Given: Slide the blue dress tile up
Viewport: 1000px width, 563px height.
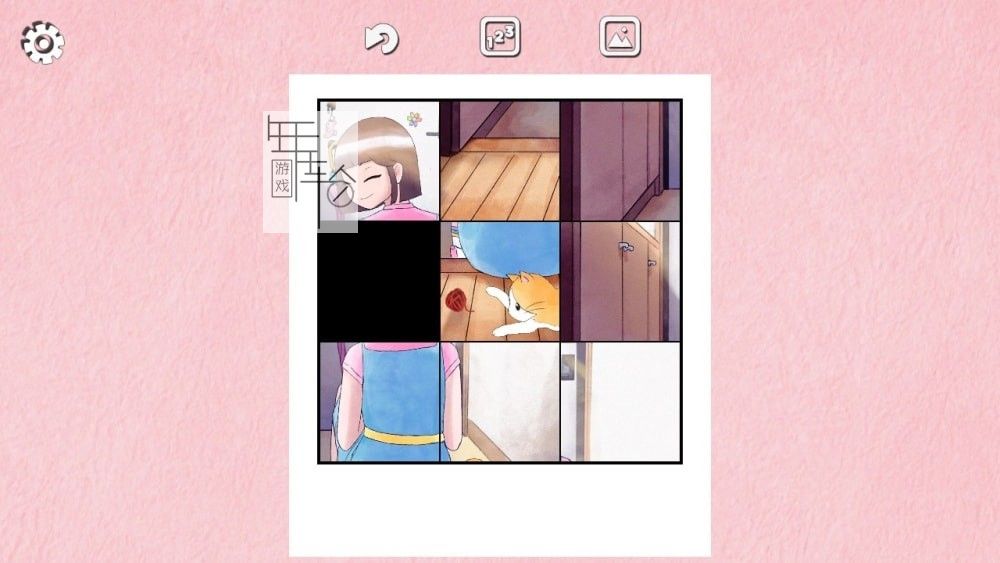Looking at the screenshot, I should tap(379, 402).
